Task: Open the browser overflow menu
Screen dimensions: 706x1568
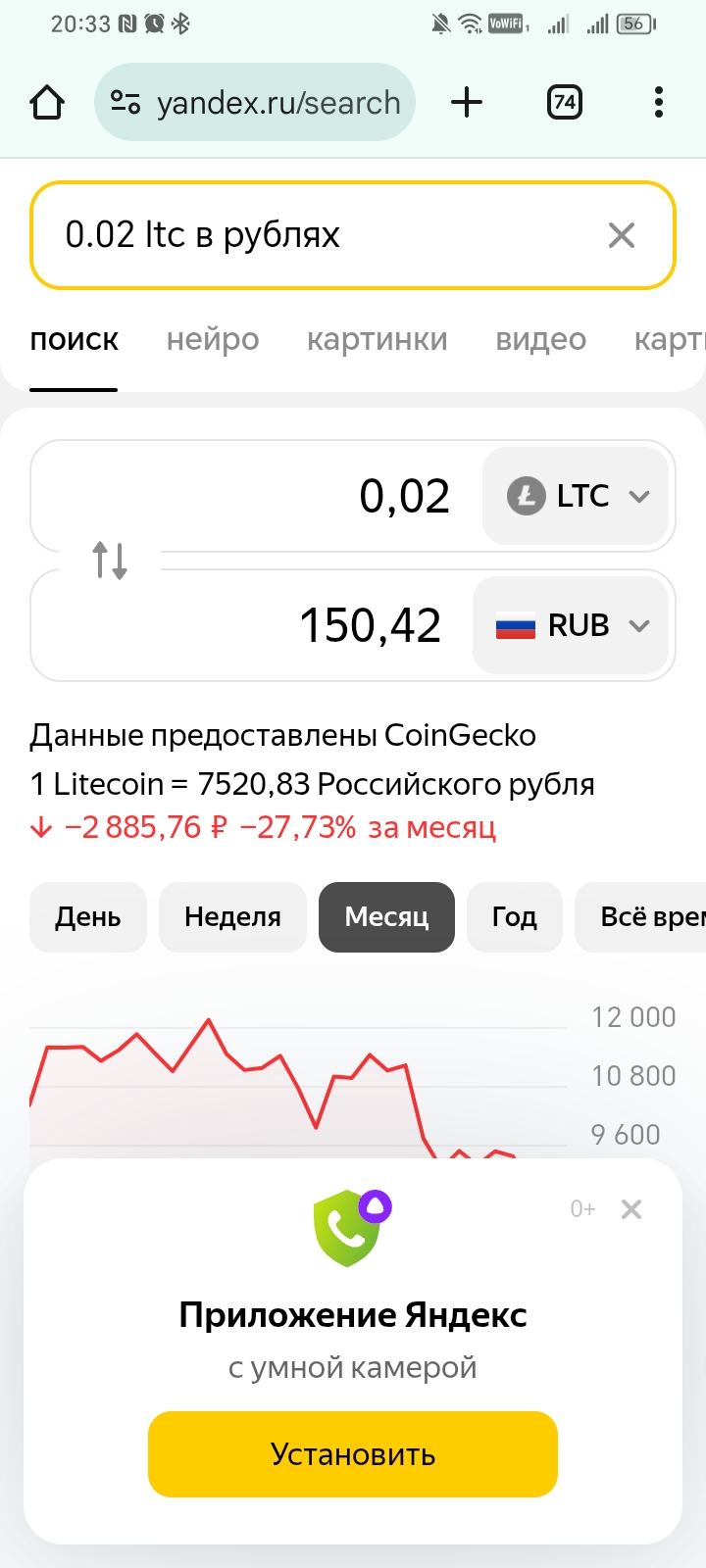Action: coord(658,102)
